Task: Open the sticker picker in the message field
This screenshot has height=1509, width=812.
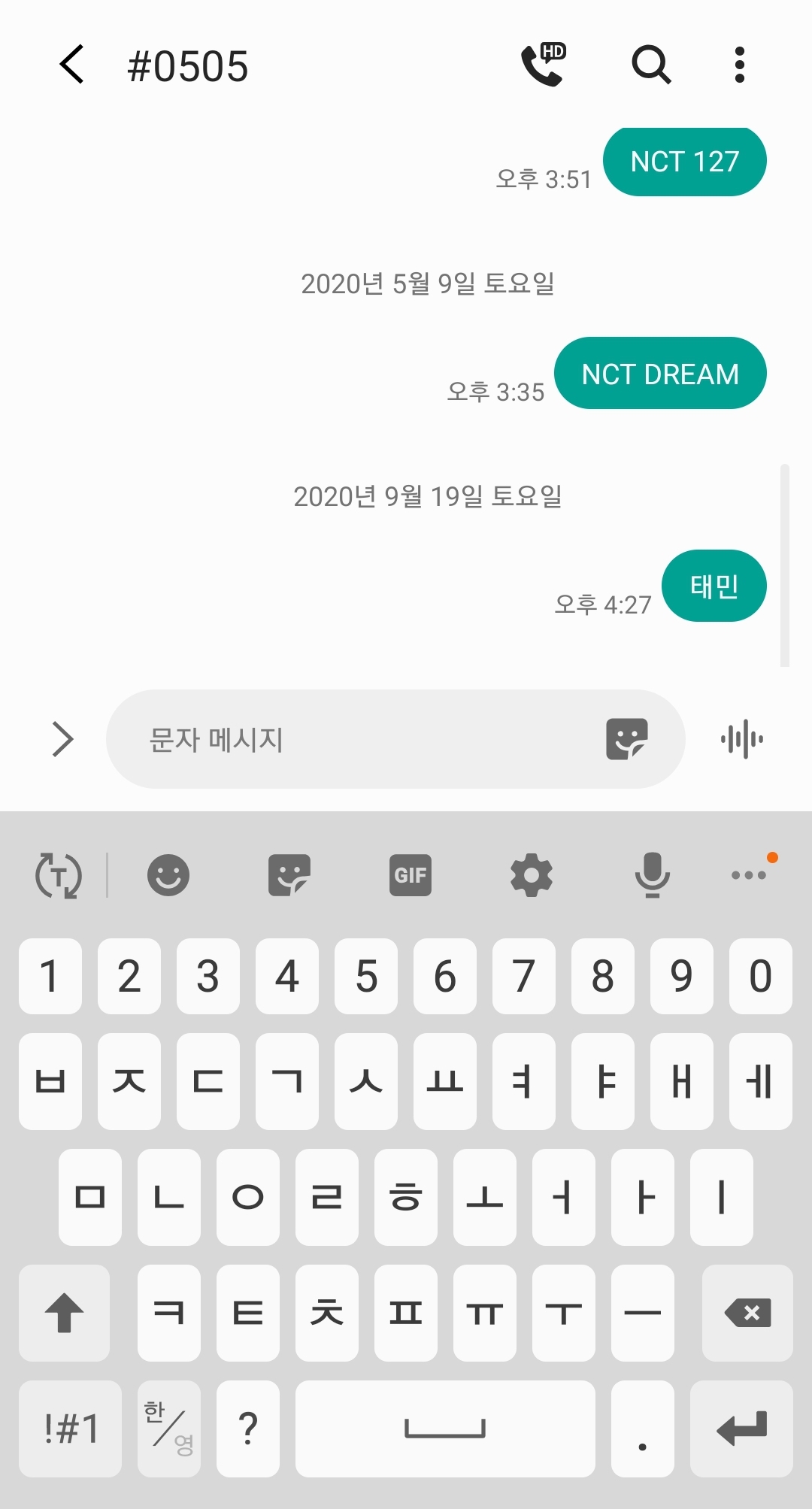Action: point(629,739)
